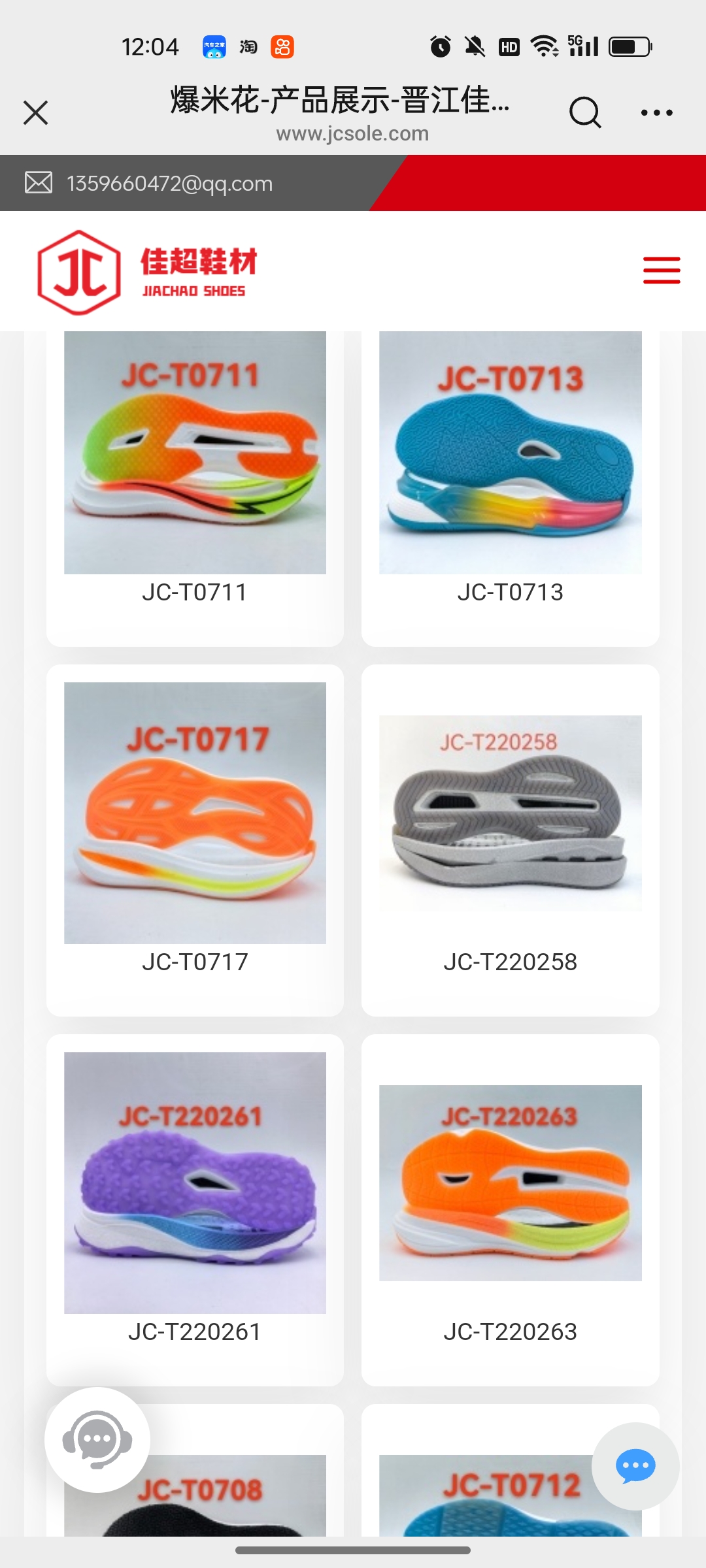The height and width of the screenshot is (1568, 706).
Task: Open the blue chat bubble button
Action: coord(635,1466)
